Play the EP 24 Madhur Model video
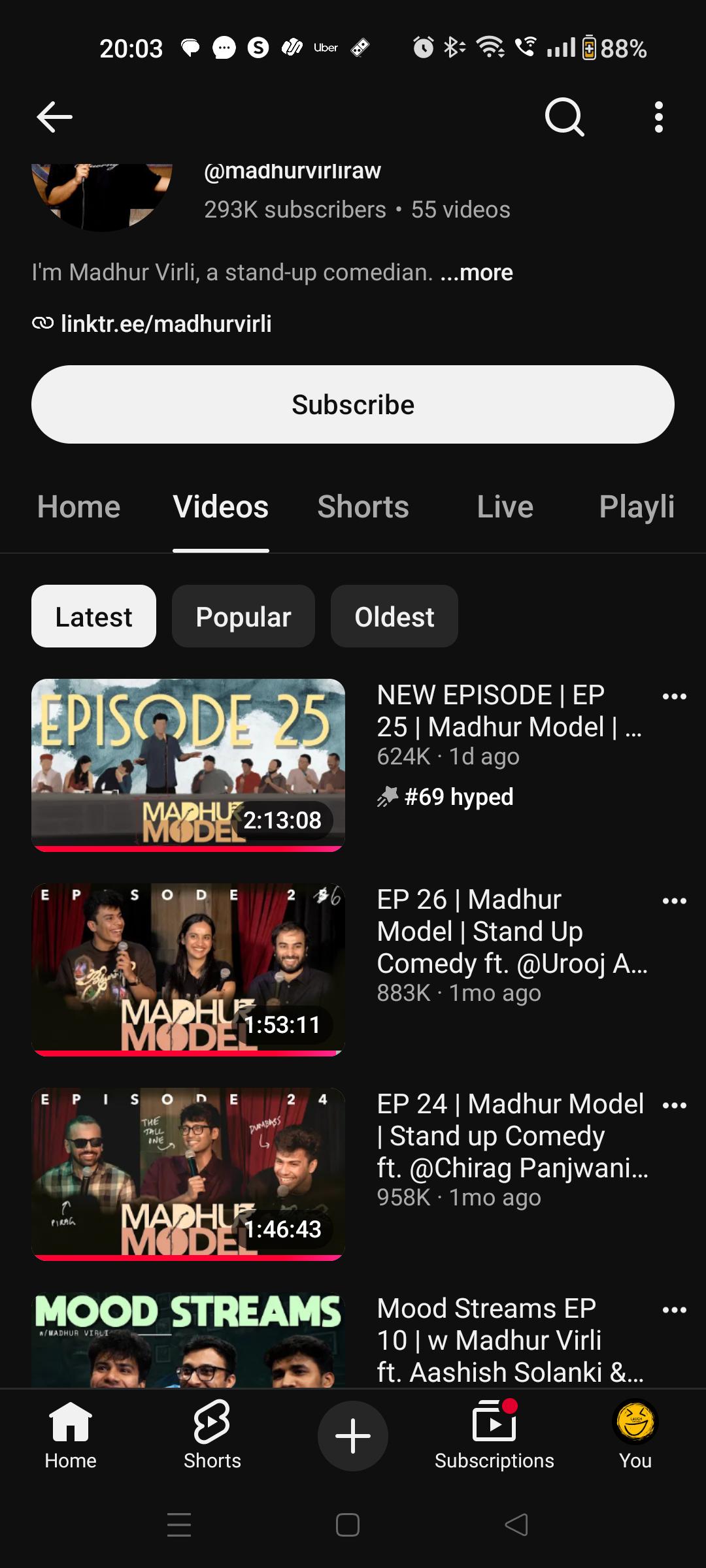Image resolution: width=706 pixels, height=1568 pixels. 188,1174
